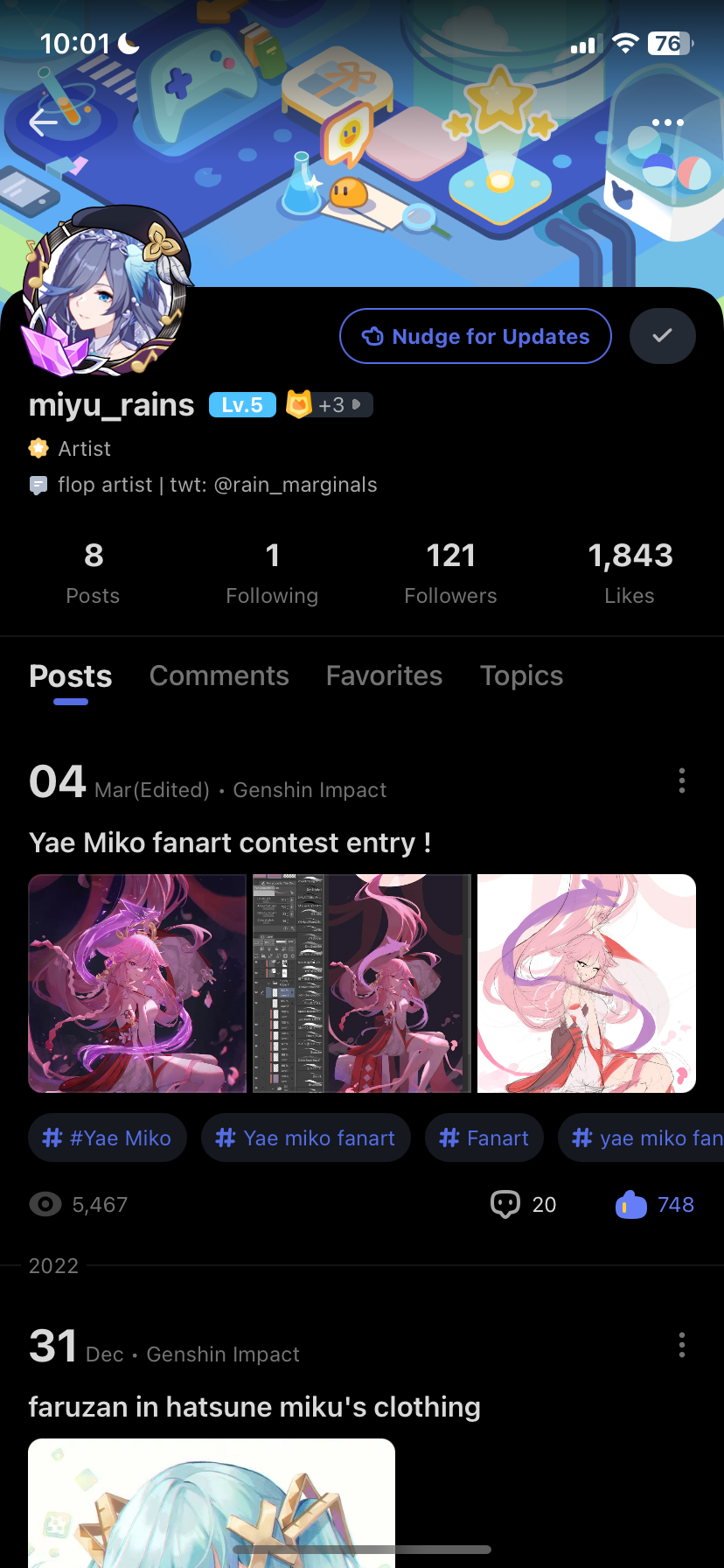Open the Yae Miko sketch image

coord(587,983)
